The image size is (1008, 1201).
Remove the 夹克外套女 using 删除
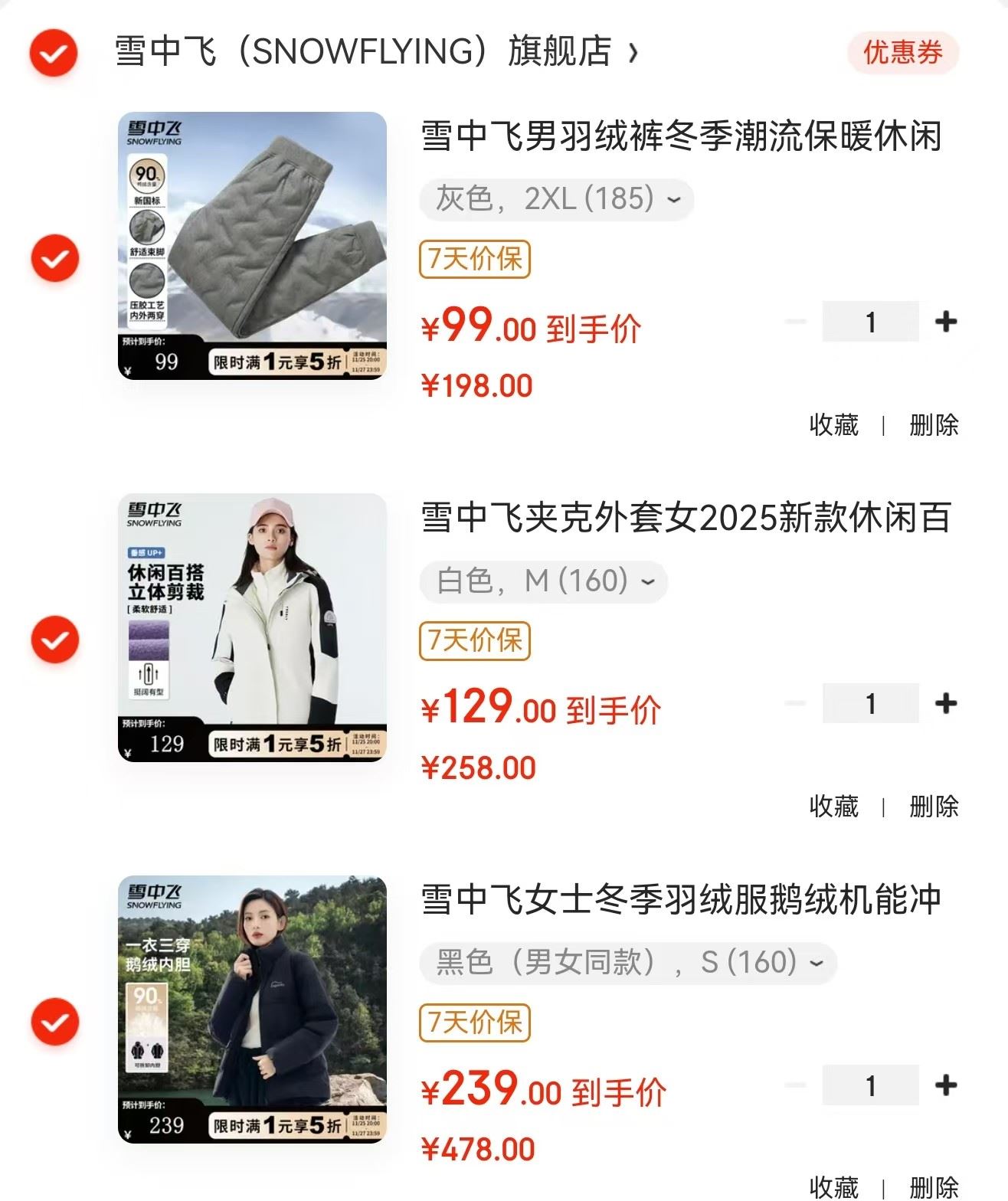click(x=934, y=807)
